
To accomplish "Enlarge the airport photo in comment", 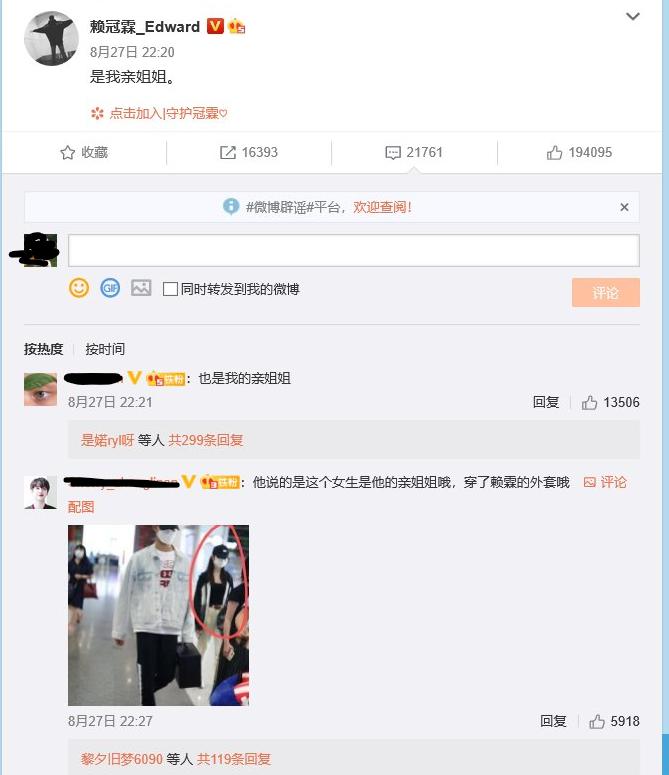I will (x=158, y=615).
